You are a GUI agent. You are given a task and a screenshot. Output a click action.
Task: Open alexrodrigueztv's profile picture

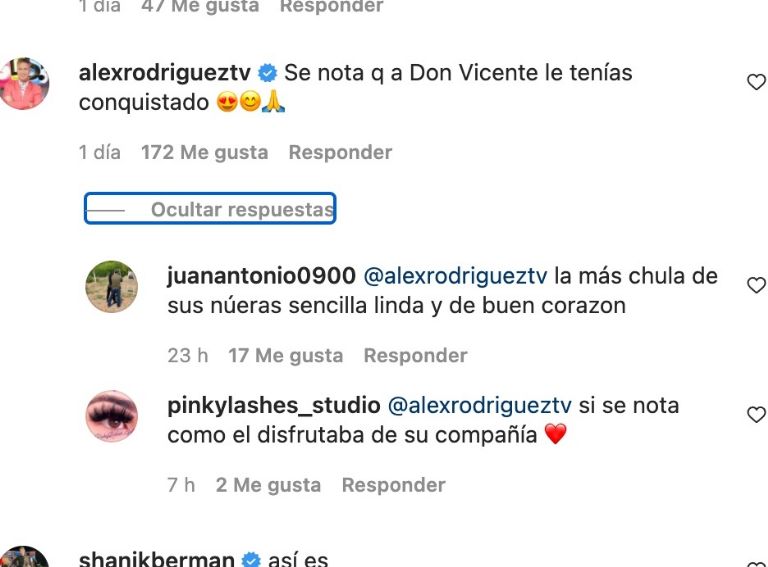24,83
